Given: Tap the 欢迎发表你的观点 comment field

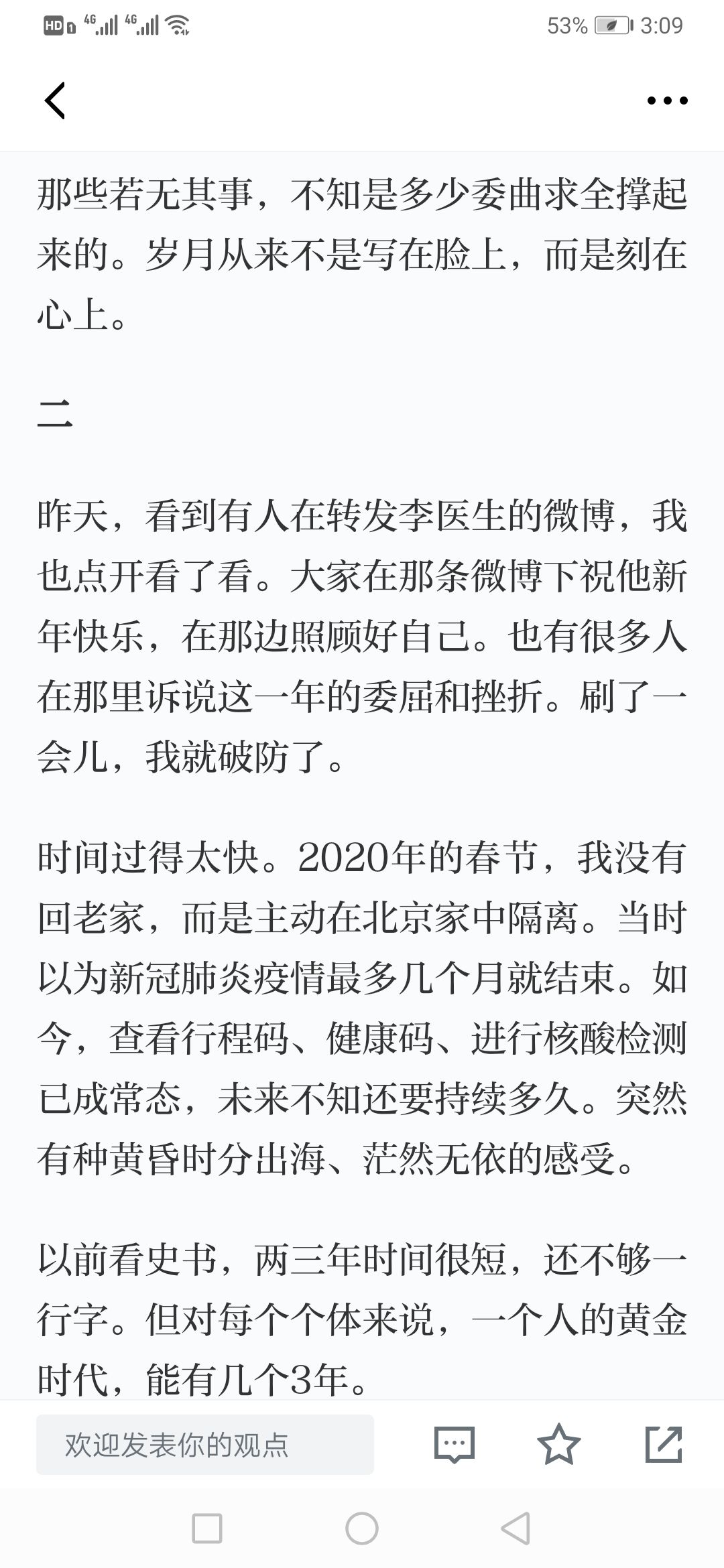Looking at the screenshot, I should click(x=205, y=1445).
